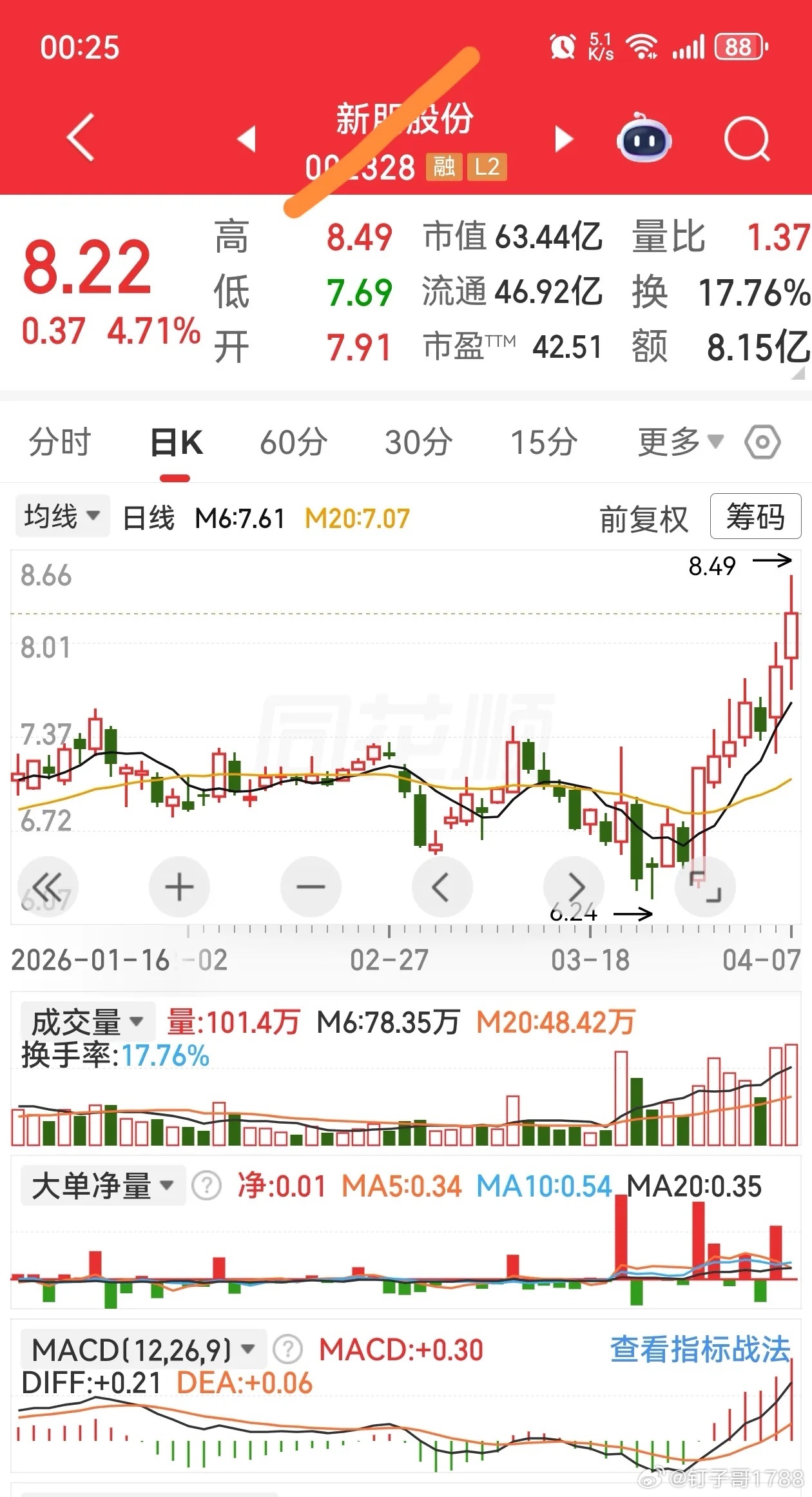Open the 查看指标战法 link
812x1497 pixels.
coord(700,1349)
